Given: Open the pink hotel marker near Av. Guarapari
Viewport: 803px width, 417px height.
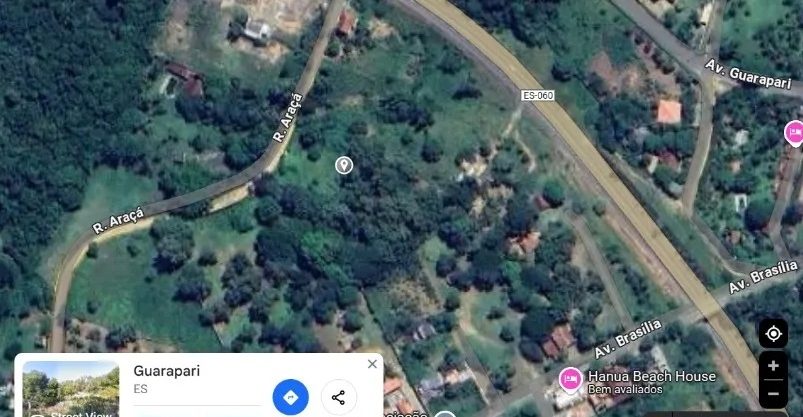Looking at the screenshot, I should click(794, 131).
